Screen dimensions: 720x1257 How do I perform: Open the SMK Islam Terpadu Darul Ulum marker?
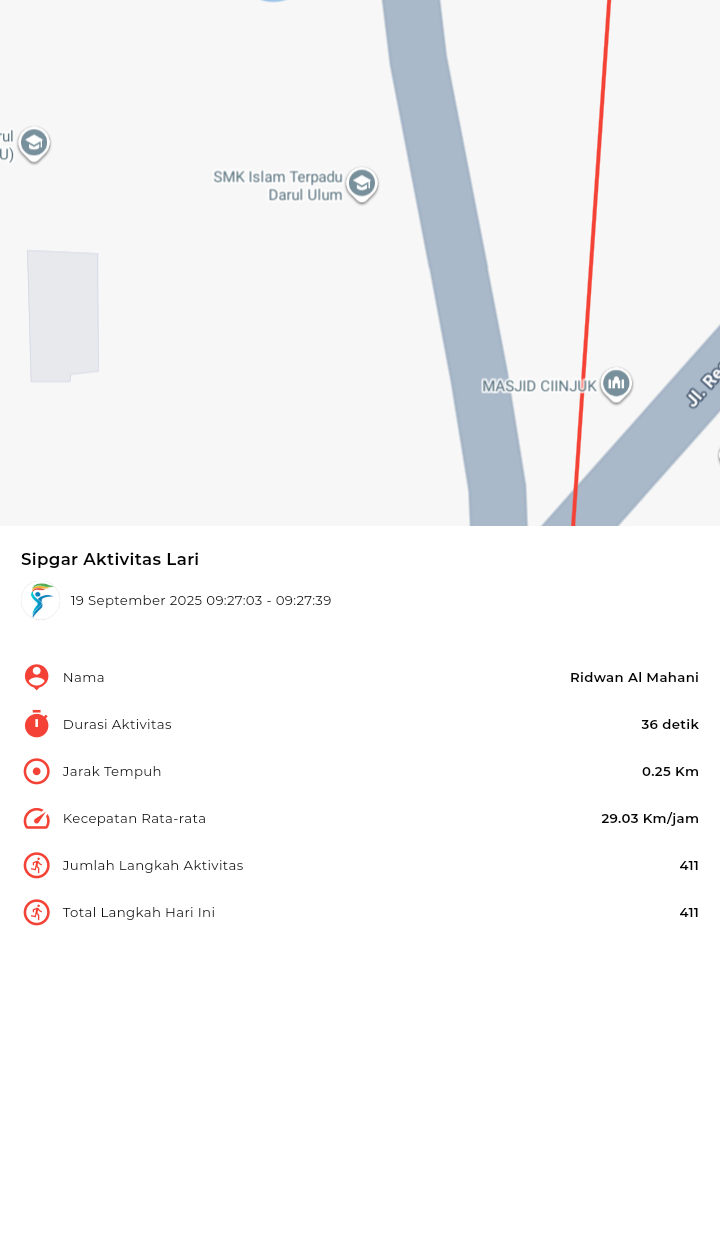tap(362, 184)
